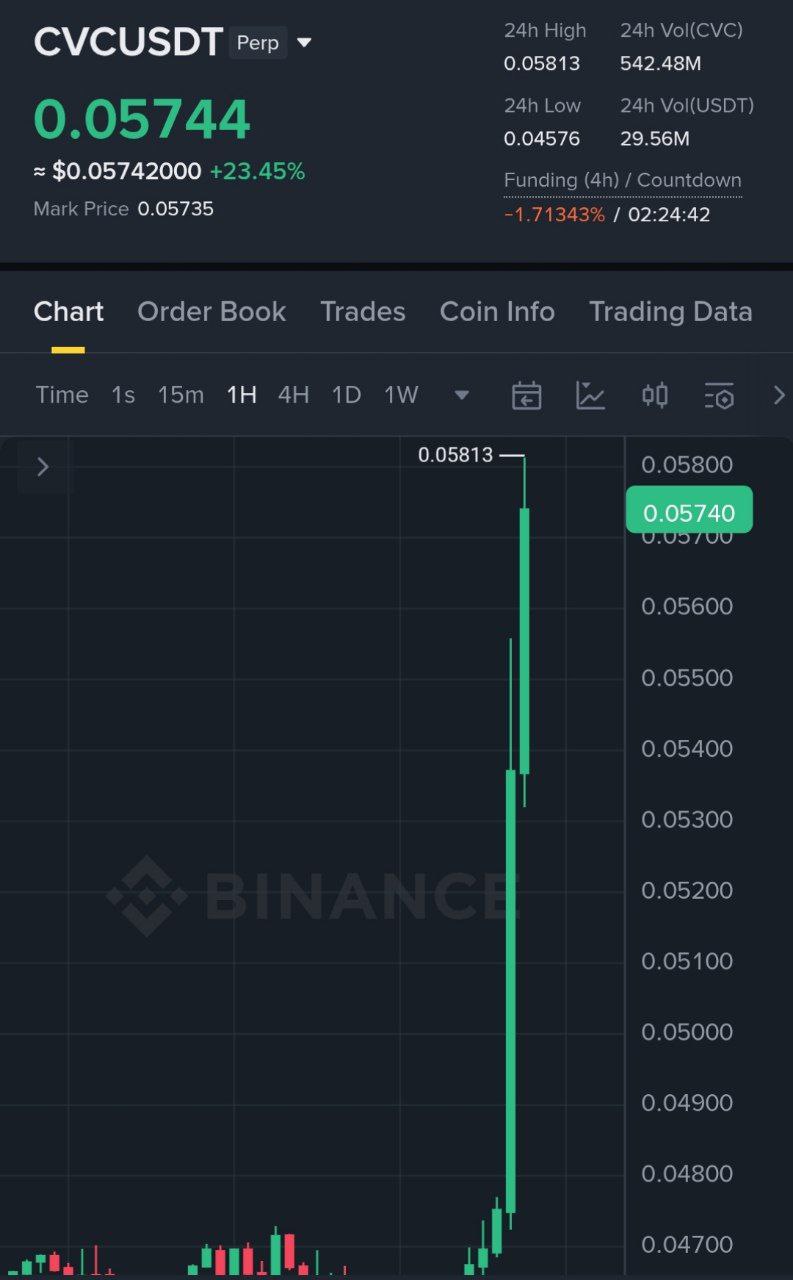Select the Chart tab
This screenshot has width=793, height=1280.
click(68, 312)
